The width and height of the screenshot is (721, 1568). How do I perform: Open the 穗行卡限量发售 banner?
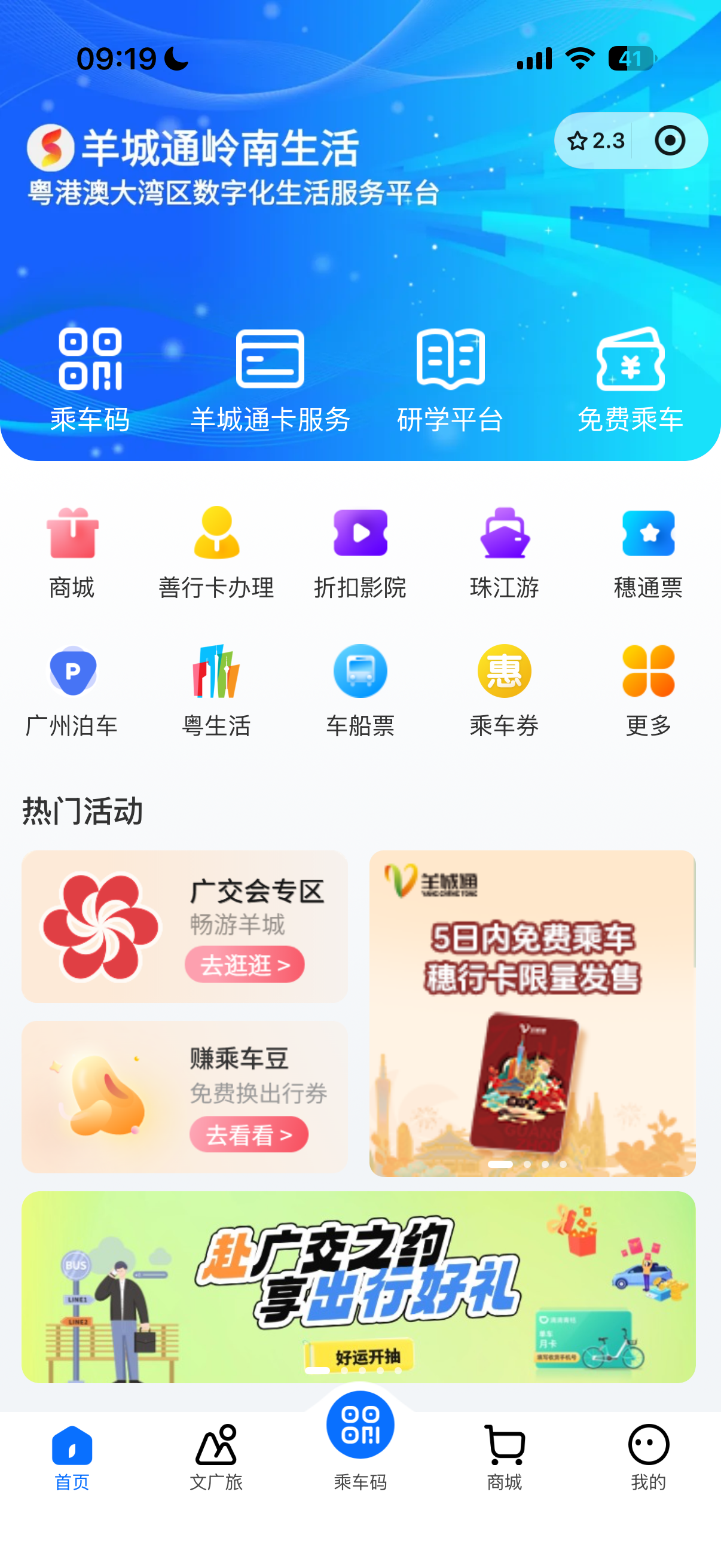pyautogui.click(x=533, y=1013)
